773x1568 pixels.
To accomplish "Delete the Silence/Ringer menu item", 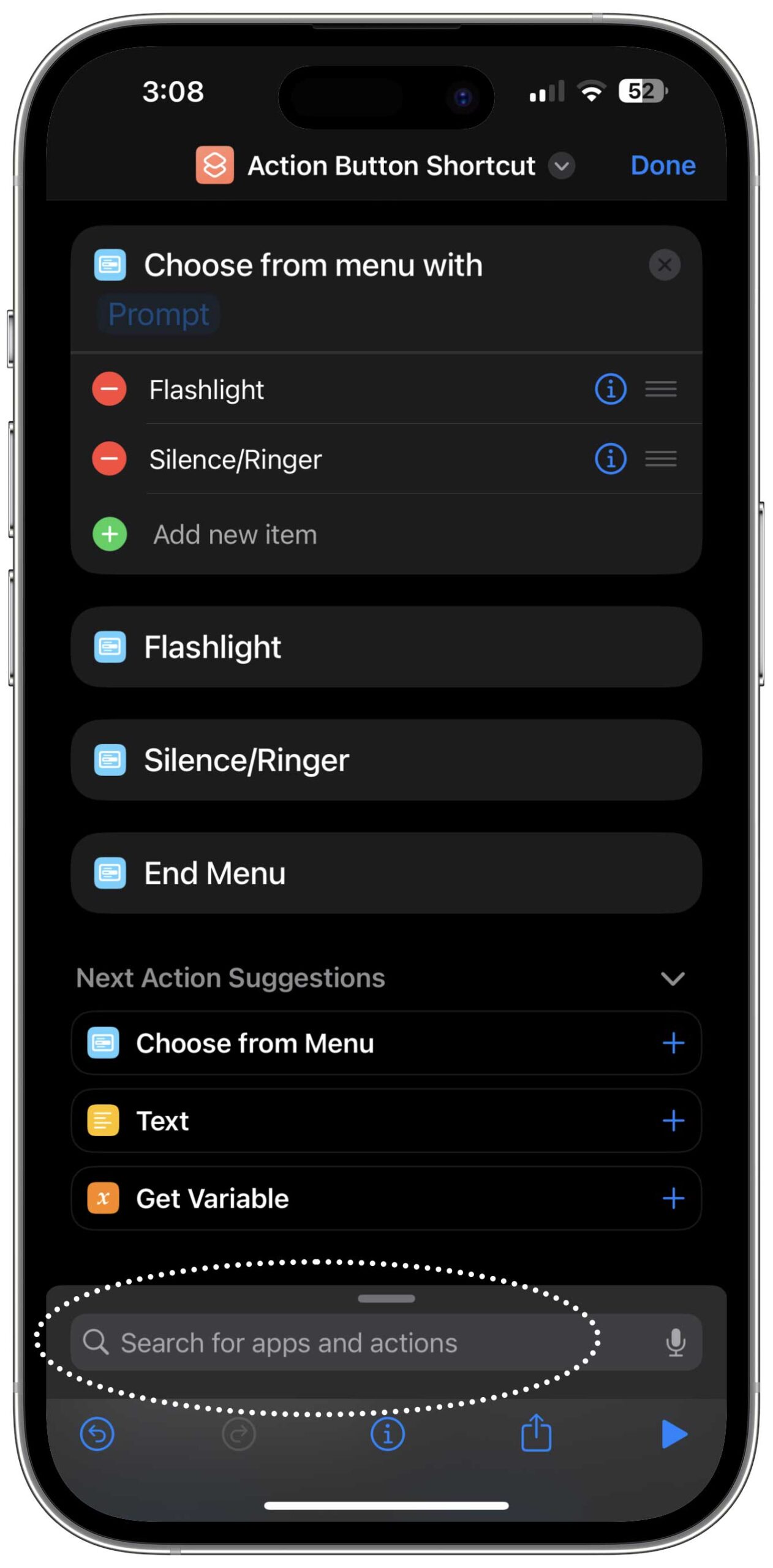I will tap(109, 459).
